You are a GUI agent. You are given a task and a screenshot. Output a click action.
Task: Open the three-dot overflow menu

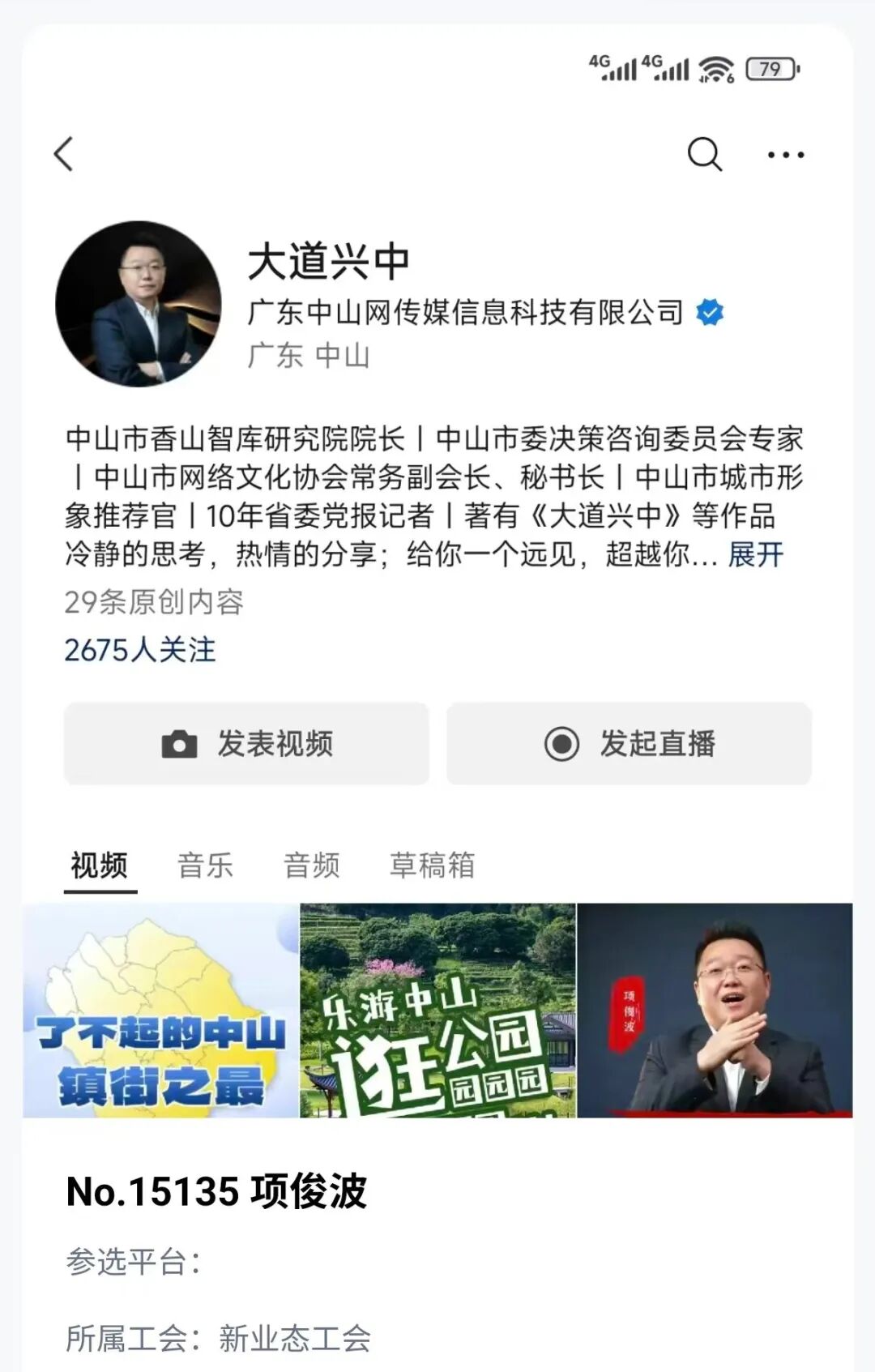(786, 154)
